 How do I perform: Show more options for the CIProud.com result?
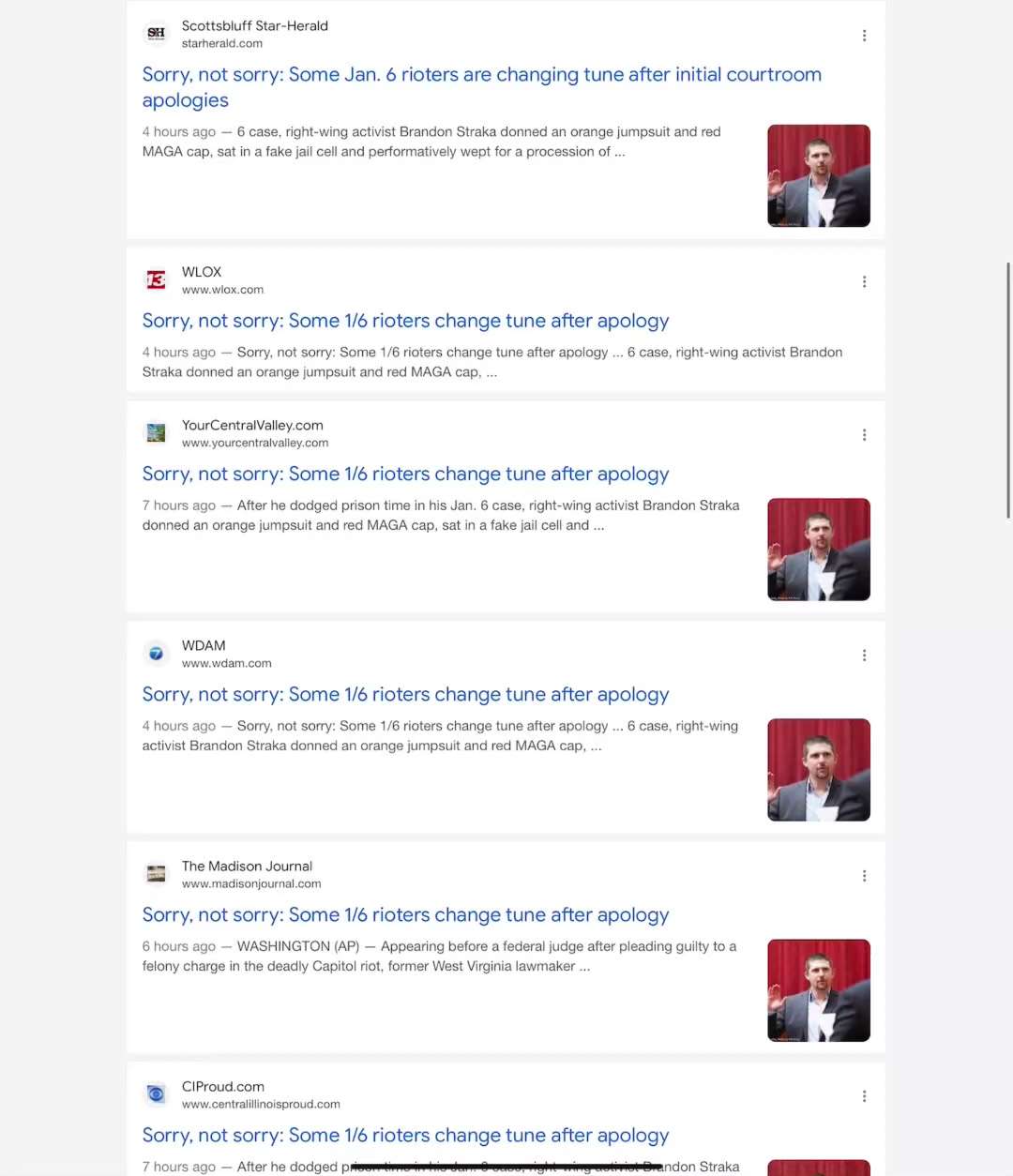coord(864,1096)
